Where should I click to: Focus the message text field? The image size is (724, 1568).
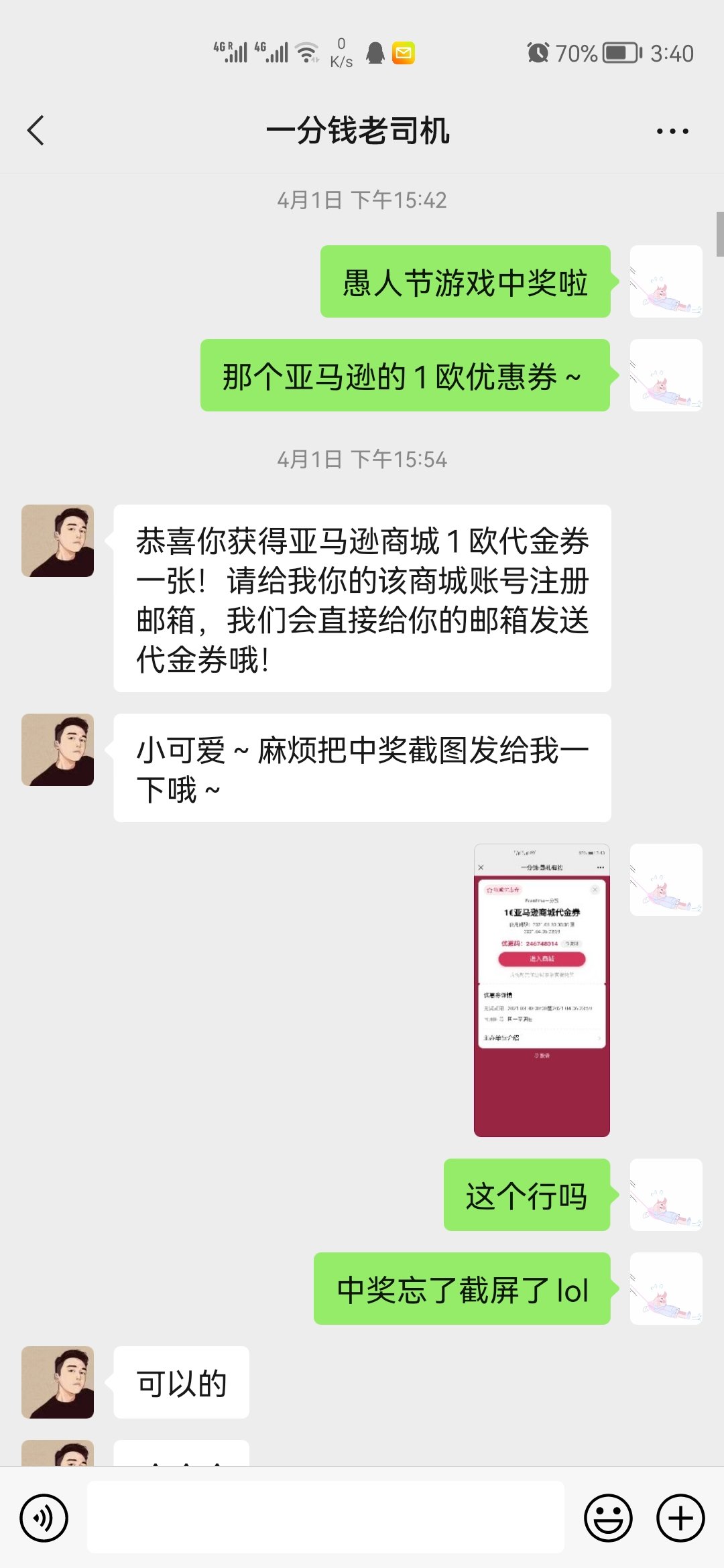click(x=325, y=1518)
